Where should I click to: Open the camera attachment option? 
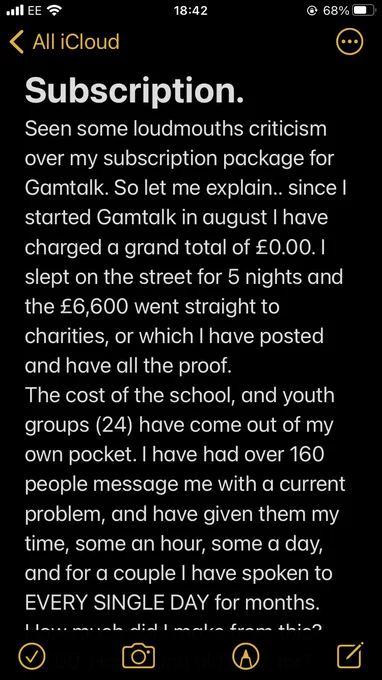pyautogui.click(x=139, y=655)
